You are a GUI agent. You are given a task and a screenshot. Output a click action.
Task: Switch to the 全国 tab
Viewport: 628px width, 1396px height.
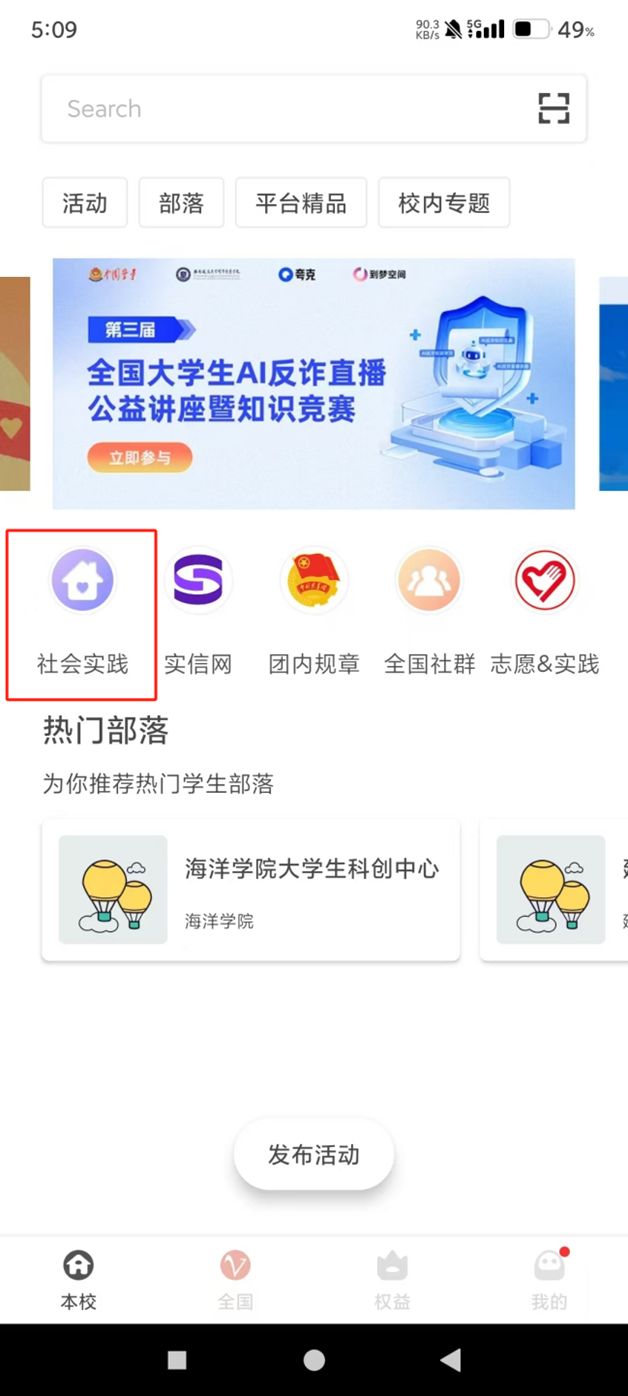tap(235, 1279)
